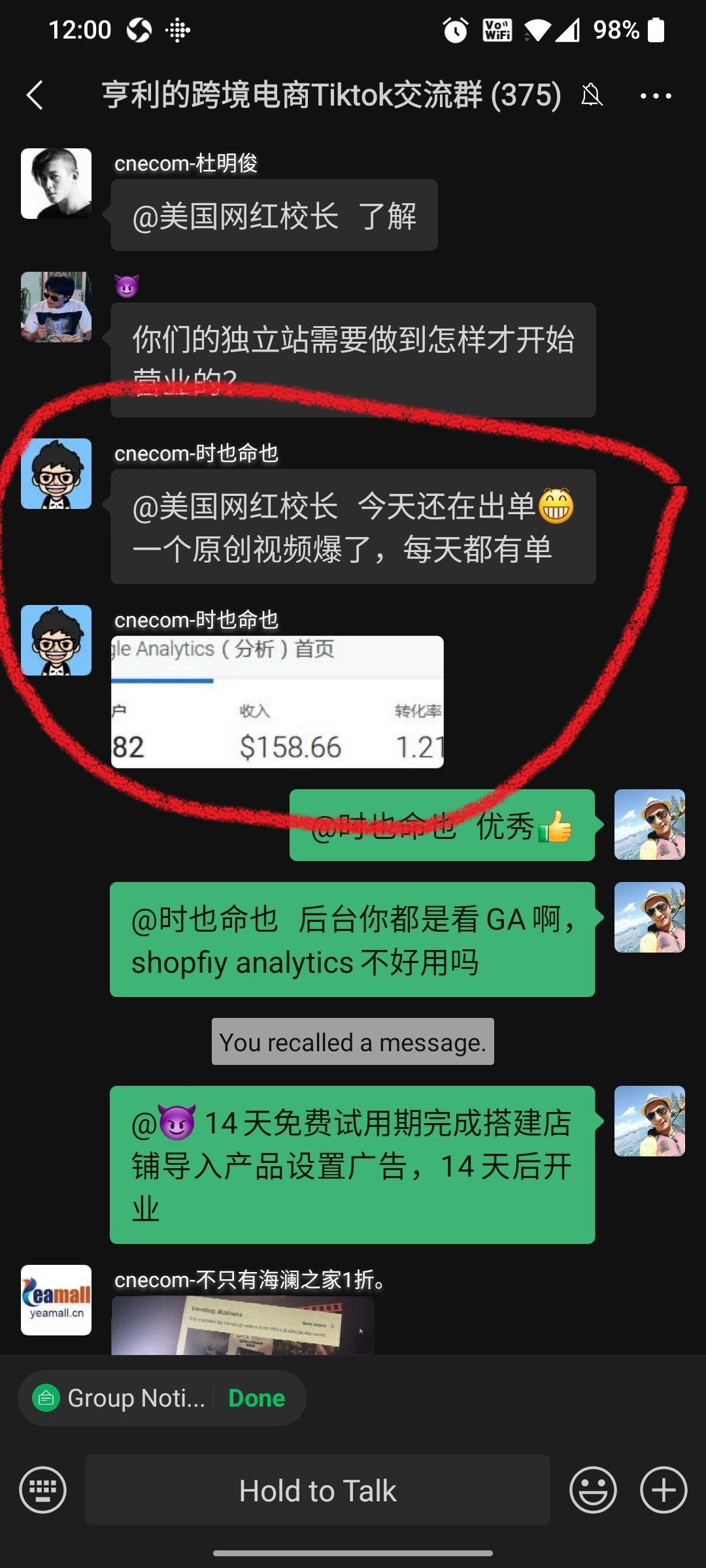Open the emoji sticker panel
Viewport: 706px width, 1568px height.
click(593, 1490)
